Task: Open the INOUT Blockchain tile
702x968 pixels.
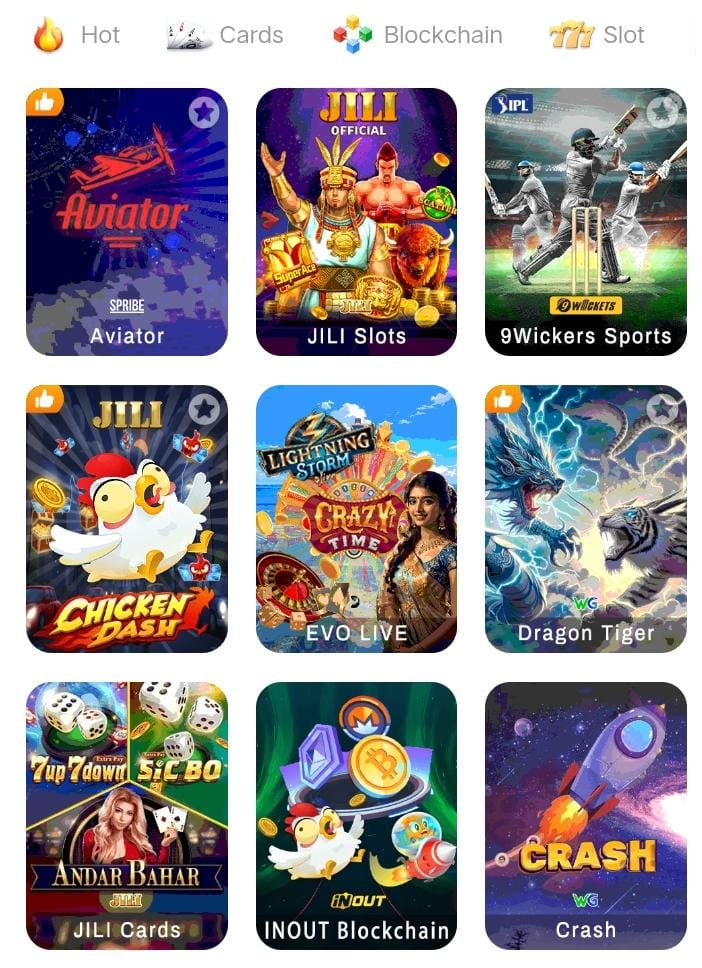Action: [x=356, y=816]
